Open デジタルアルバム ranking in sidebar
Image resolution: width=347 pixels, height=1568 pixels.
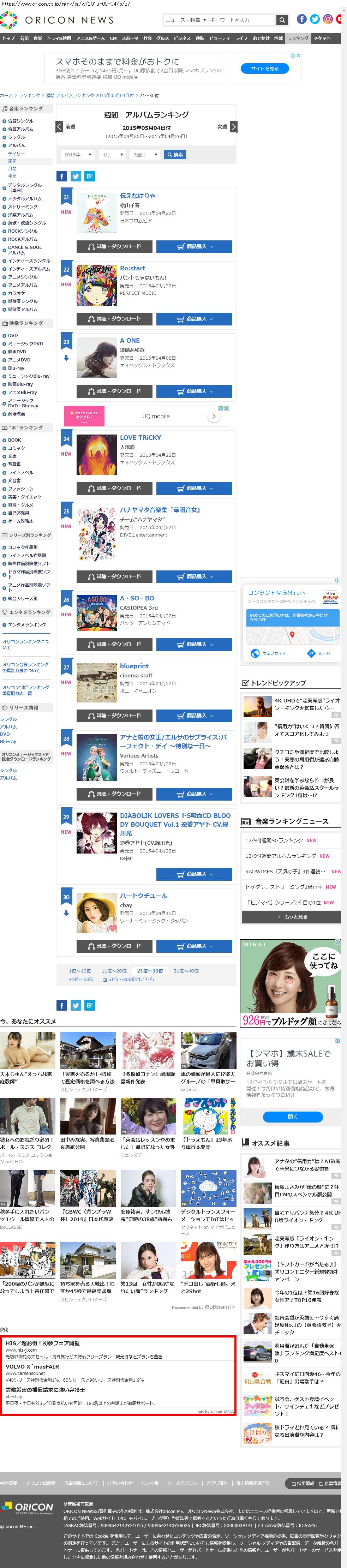tap(24, 198)
